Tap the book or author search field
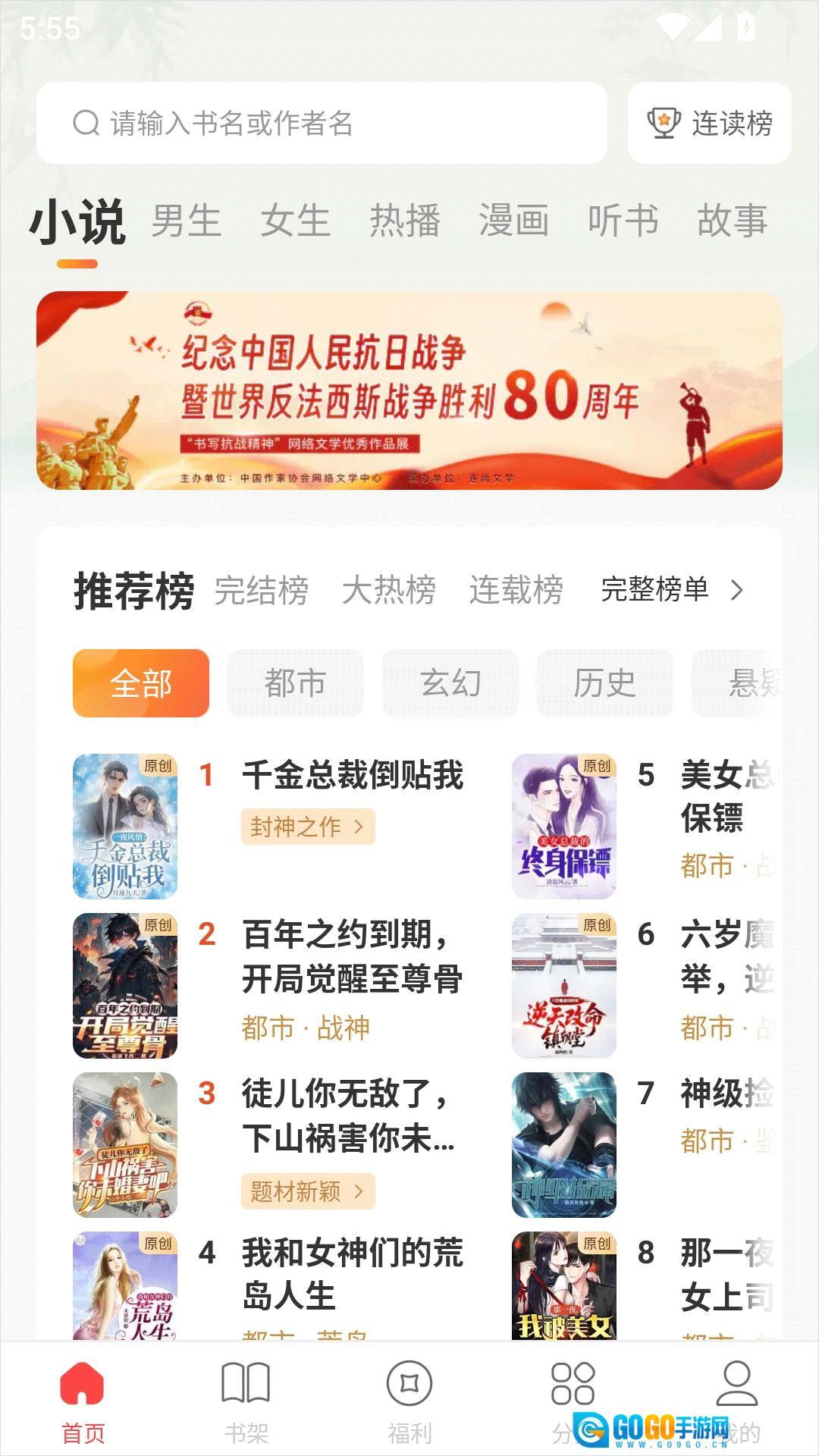819x1456 pixels. click(322, 123)
